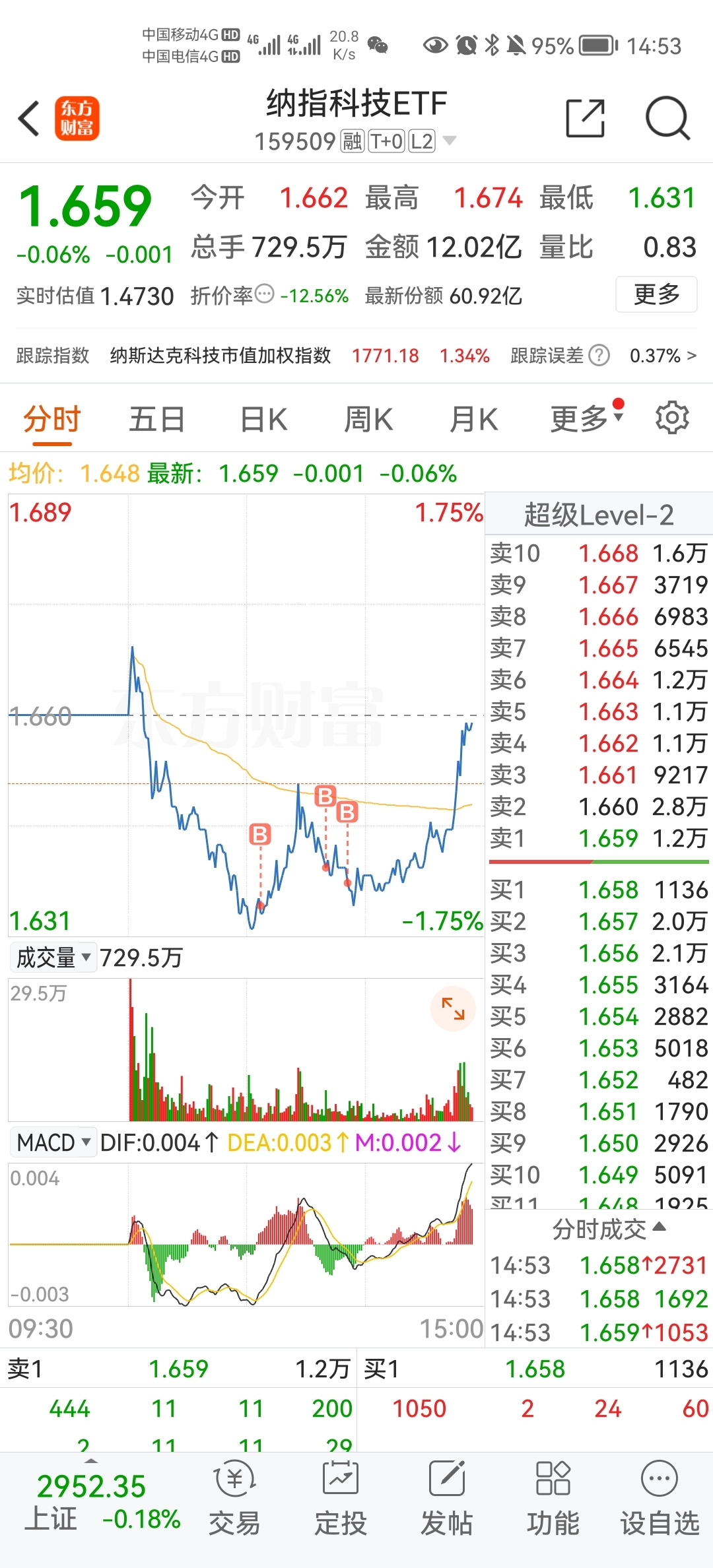Viewport: 713px width, 1568px height.
Task: Open 发帖 posting screen
Action: [x=446, y=1511]
